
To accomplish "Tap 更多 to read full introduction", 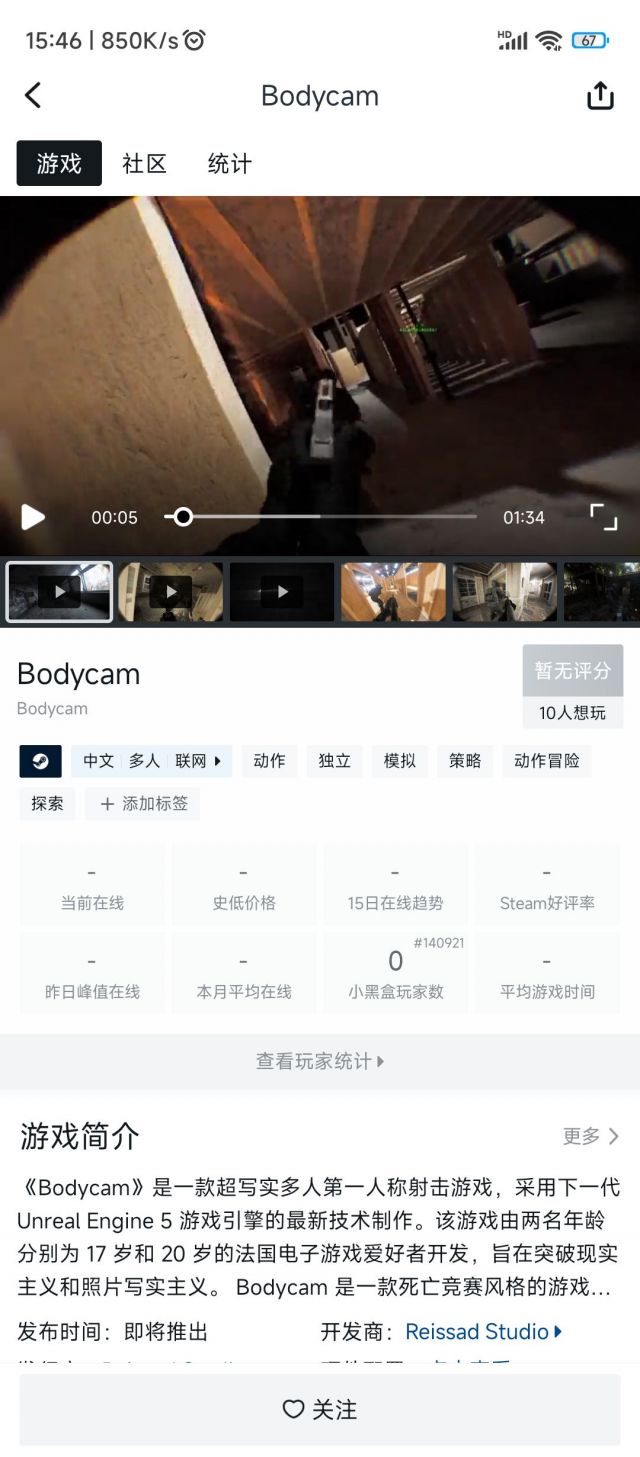I will point(591,1136).
